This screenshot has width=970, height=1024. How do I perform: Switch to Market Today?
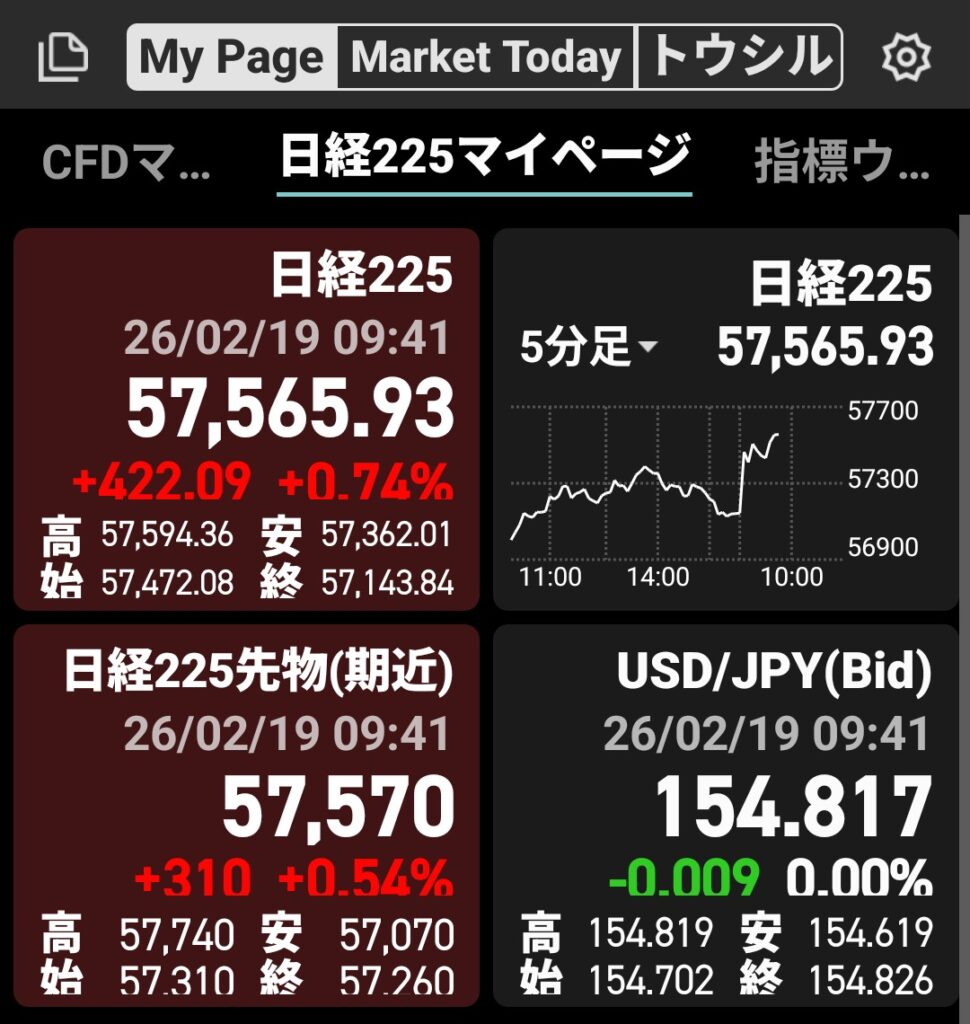point(486,58)
